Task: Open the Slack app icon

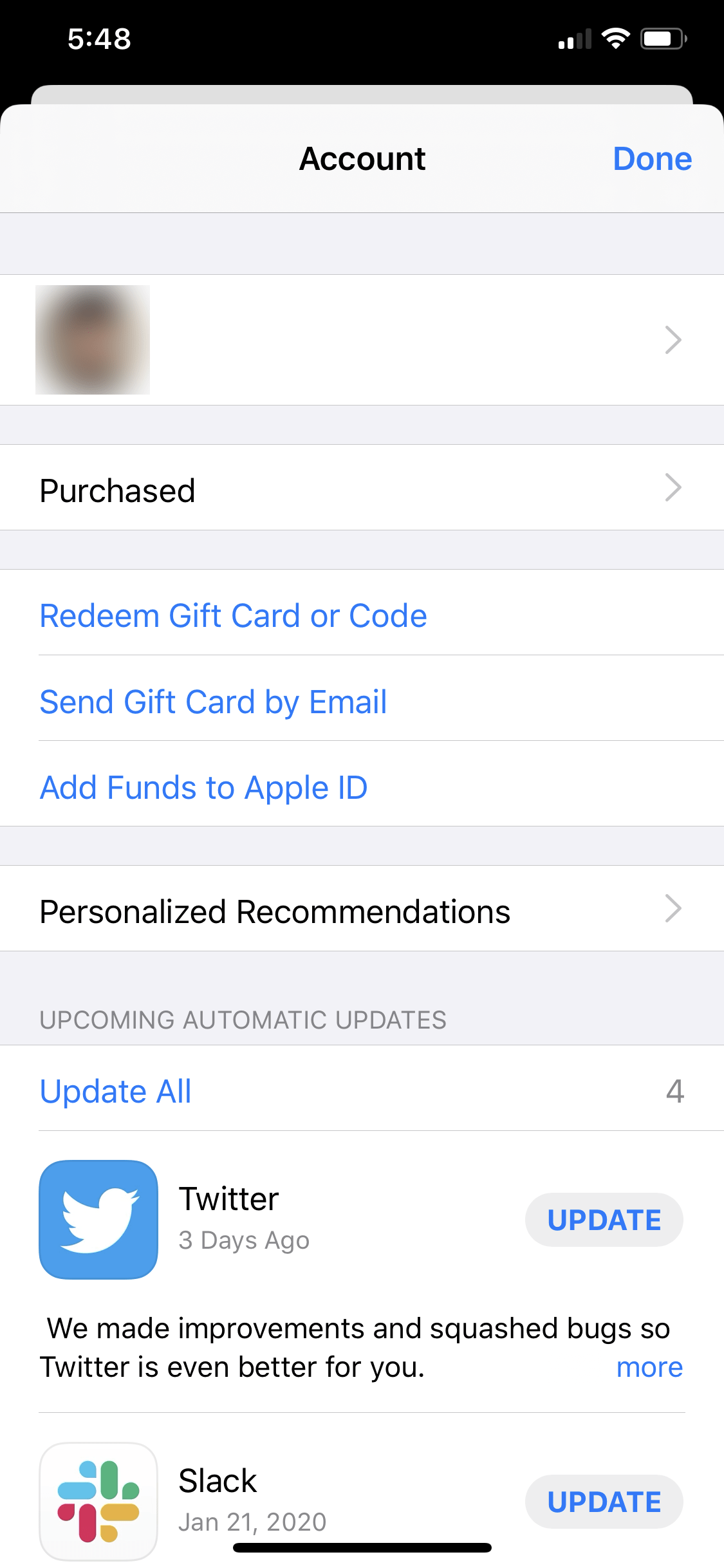Action: pos(98,1502)
